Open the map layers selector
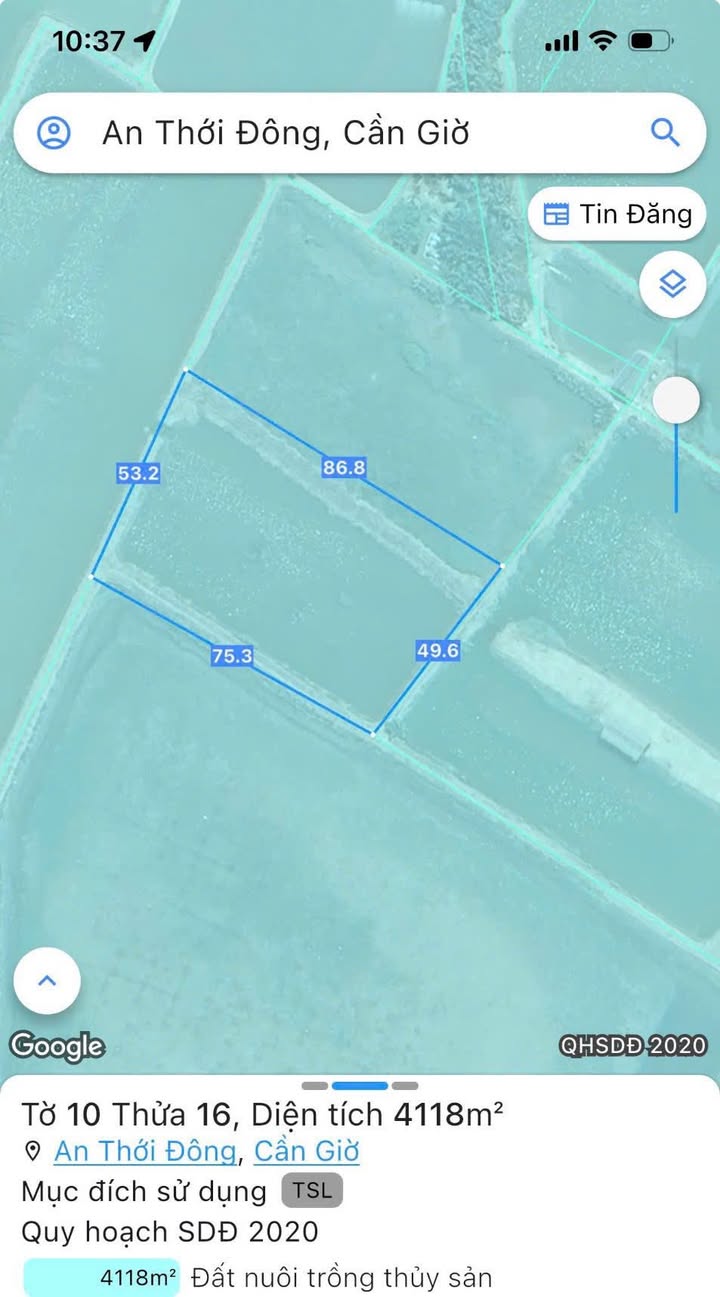720x1297 pixels. 673,285
